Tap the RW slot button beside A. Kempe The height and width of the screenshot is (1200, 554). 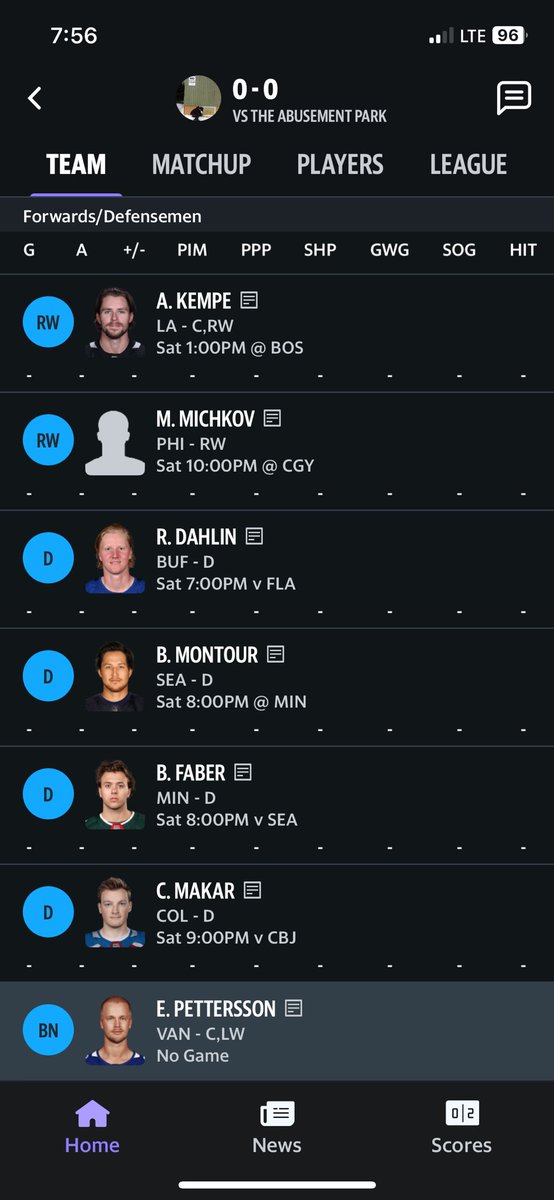[x=48, y=323]
